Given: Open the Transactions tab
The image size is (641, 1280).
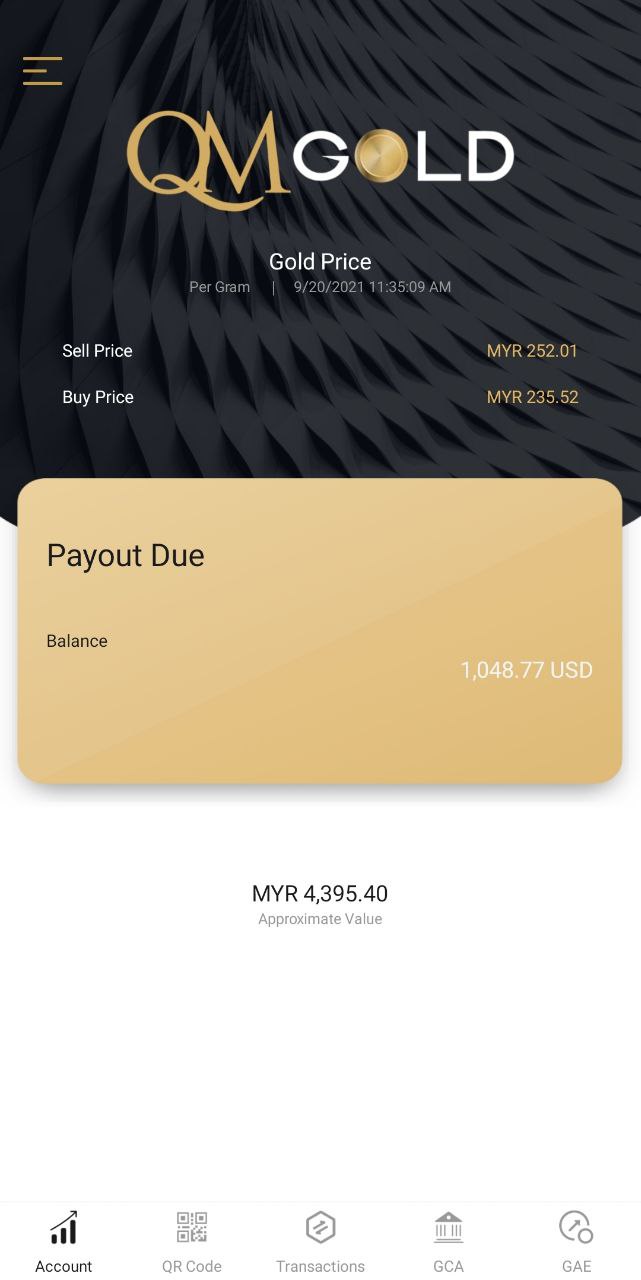Looking at the screenshot, I should tap(320, 1240).
